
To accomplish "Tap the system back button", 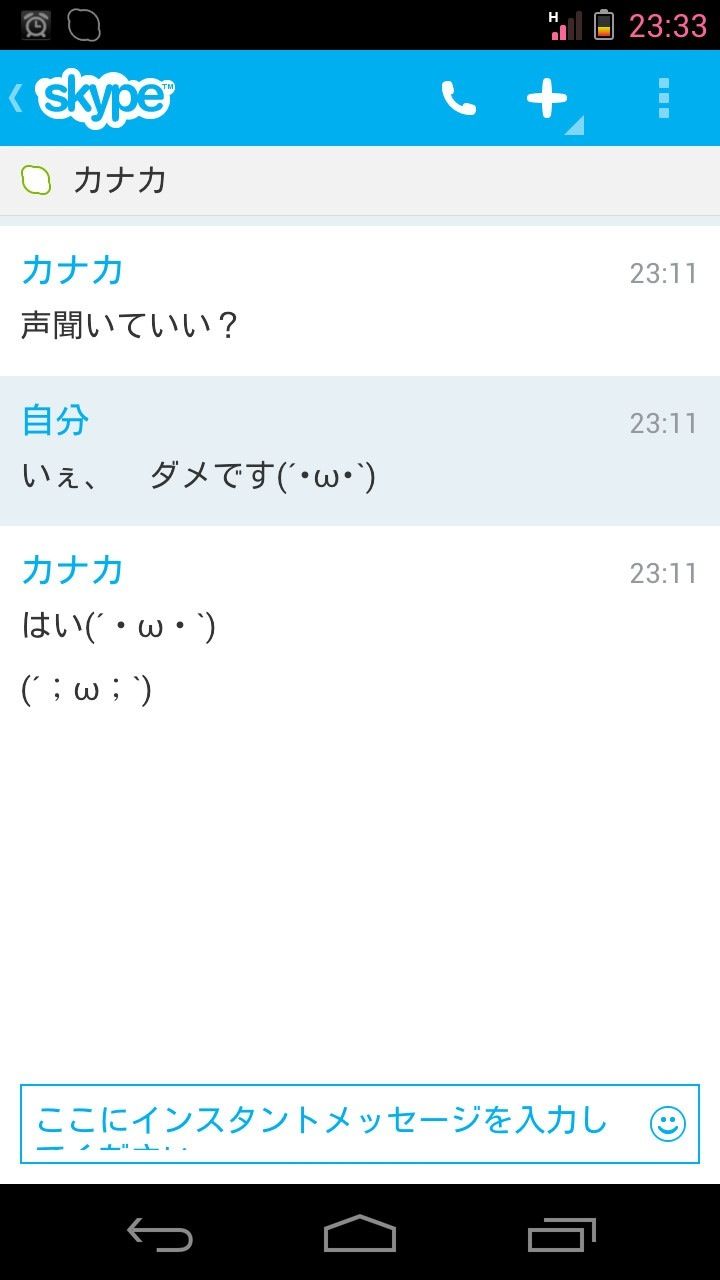I will 160,1234.
